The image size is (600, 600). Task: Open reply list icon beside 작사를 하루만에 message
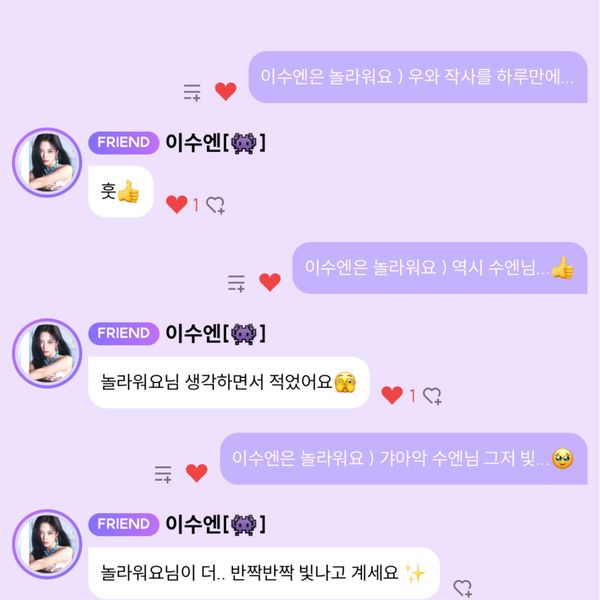tap(192, 92)
